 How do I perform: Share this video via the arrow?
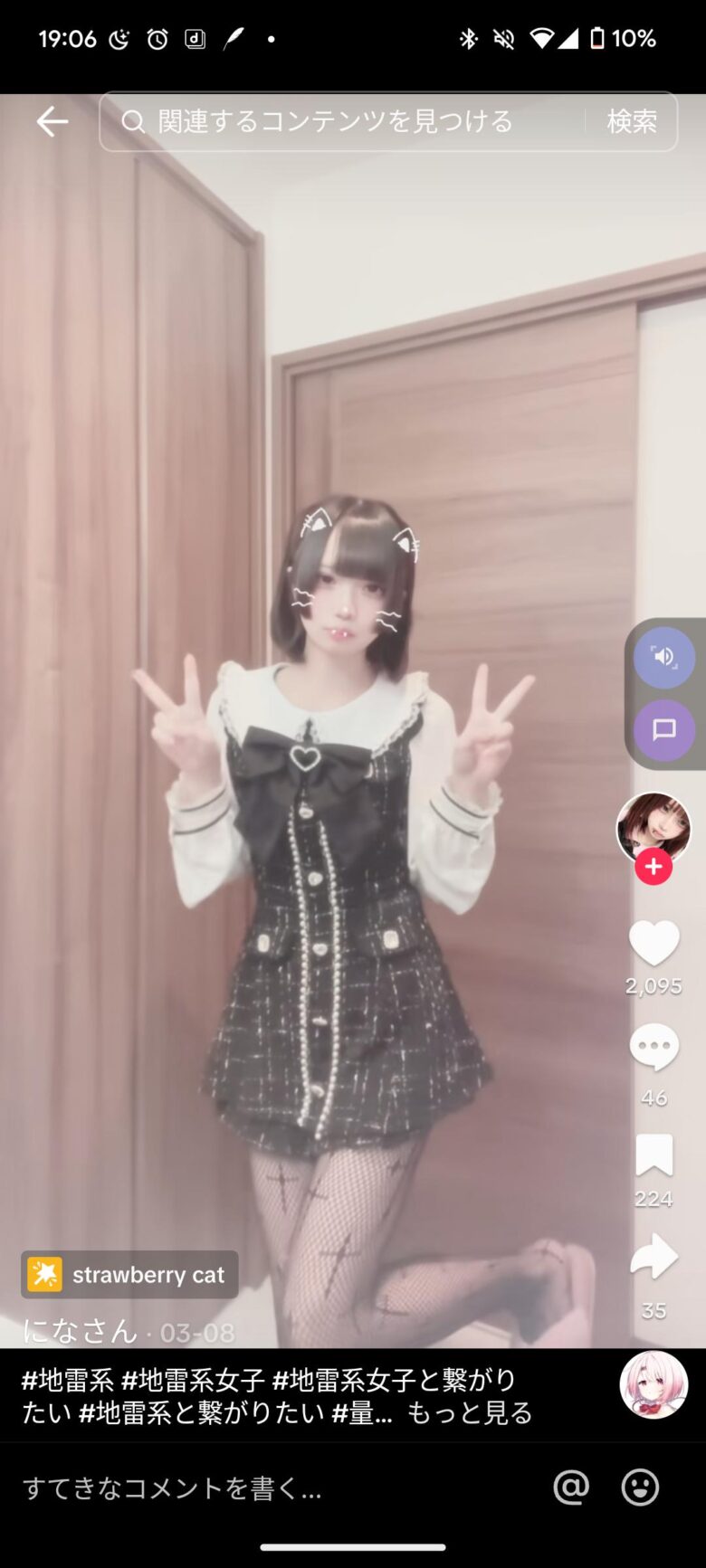pos(654,1257)
